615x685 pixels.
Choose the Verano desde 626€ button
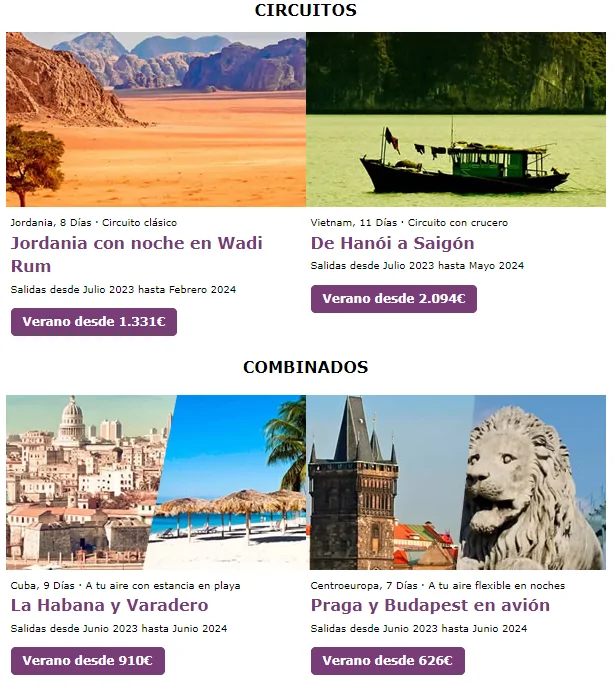point(387,661)
